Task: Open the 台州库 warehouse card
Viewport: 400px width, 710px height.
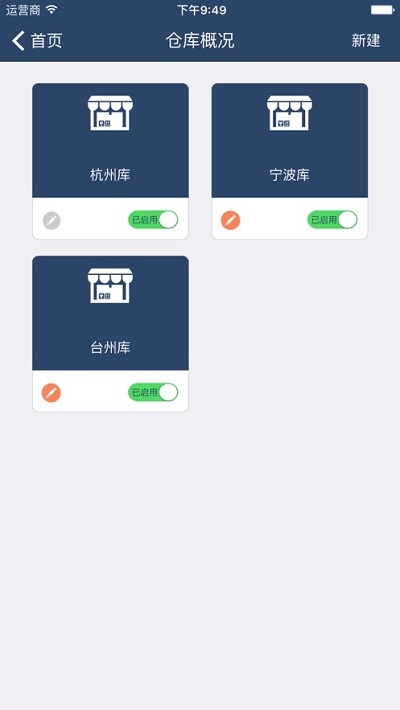Action: click(110, 313)
